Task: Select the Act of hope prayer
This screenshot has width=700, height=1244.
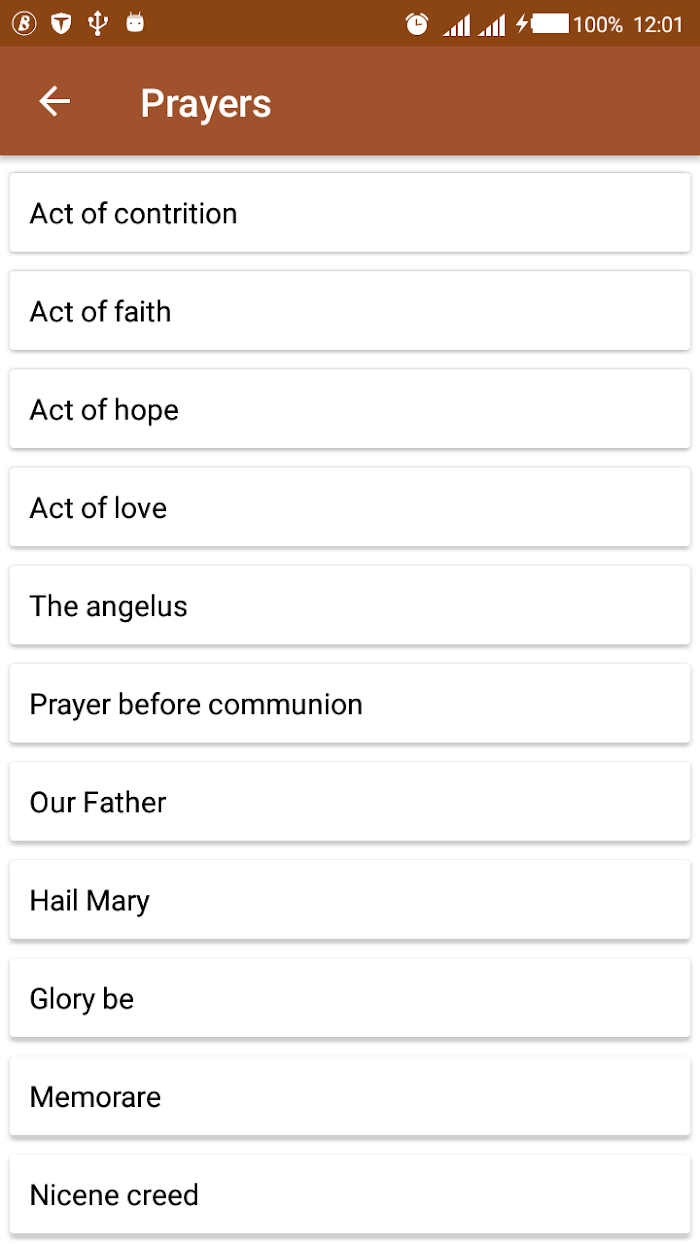Action: click(350, 409)
